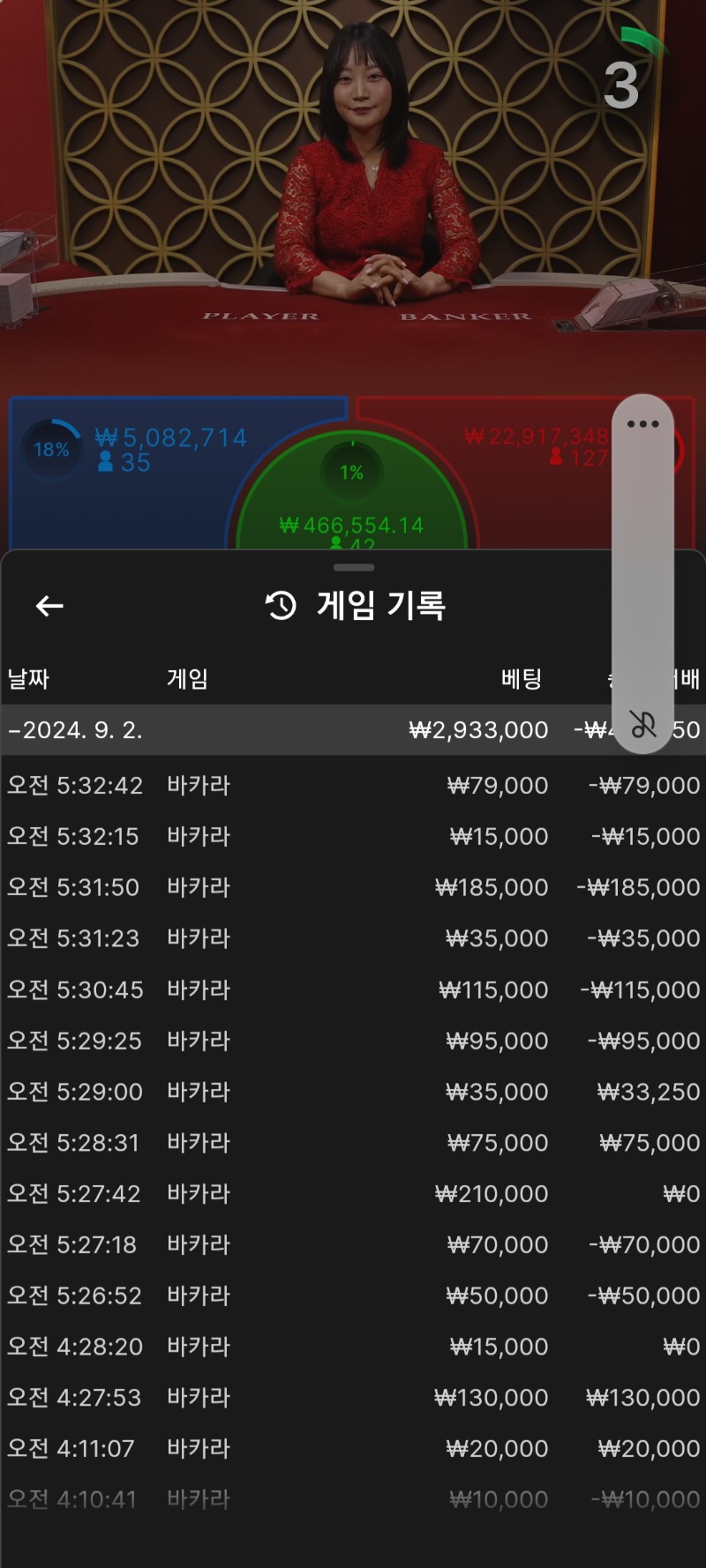The height and width of the screenshot is (1568, 706).
Task: View details of 오전 5:31:50 바카라 game
Action: [353, 887]
